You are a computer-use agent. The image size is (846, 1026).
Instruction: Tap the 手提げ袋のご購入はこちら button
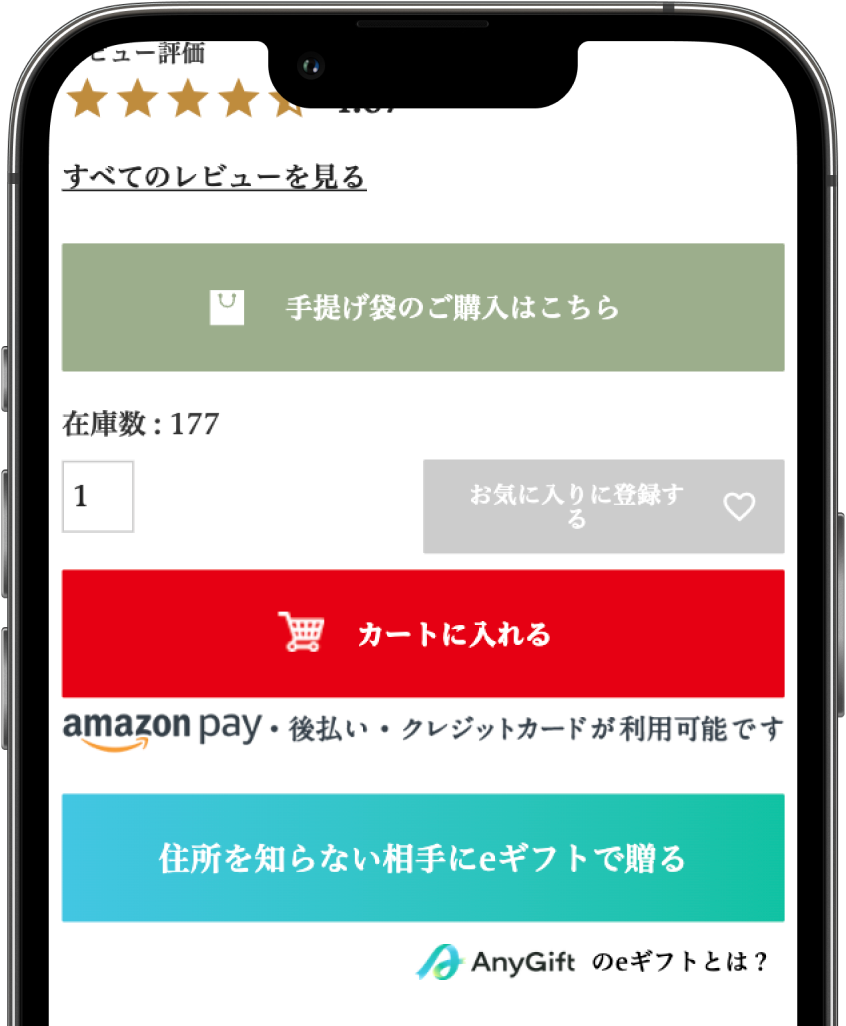click(423, 307)
